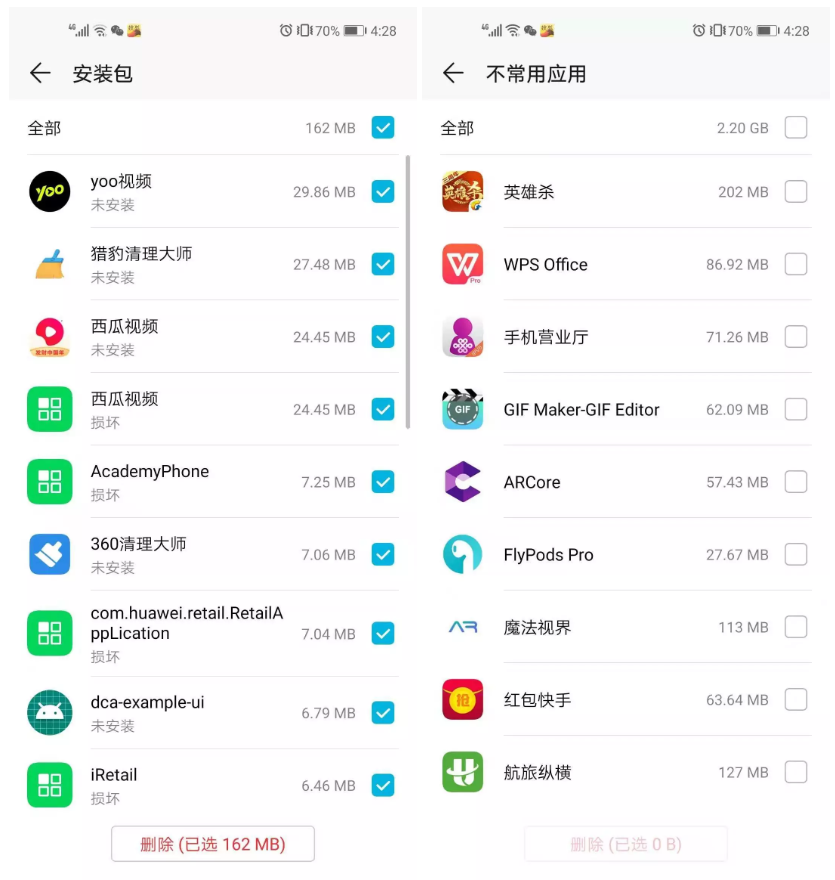Deselect the iRetail package
This screenshot has width=835, height=880.
(x=383, y=786)
